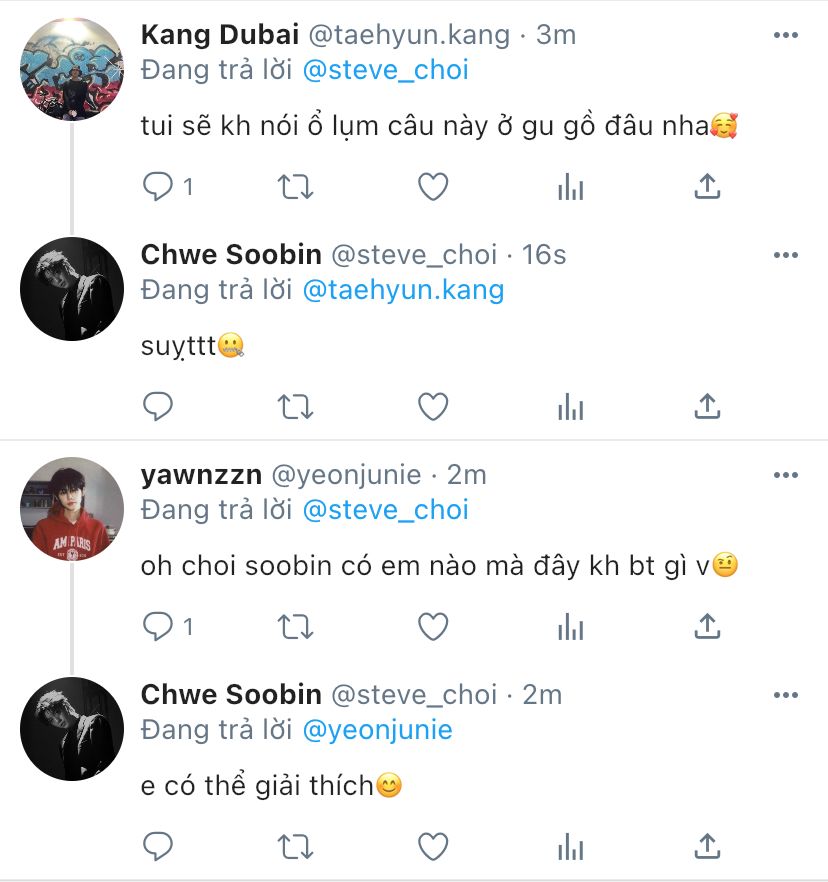
Task: Open overflow menu on yawnzzn's reply
Action: pos(786,475)
